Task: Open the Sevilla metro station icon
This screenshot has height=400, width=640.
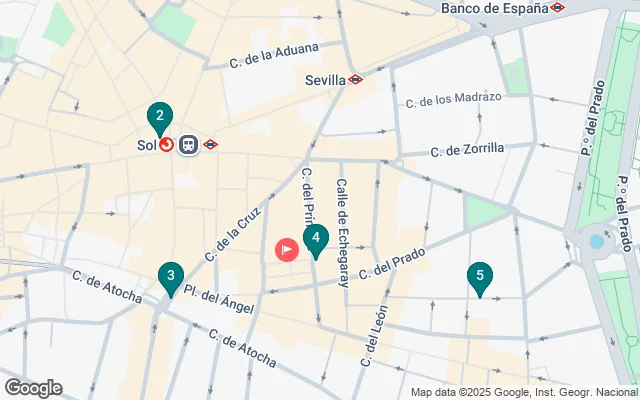Action: 355,80
